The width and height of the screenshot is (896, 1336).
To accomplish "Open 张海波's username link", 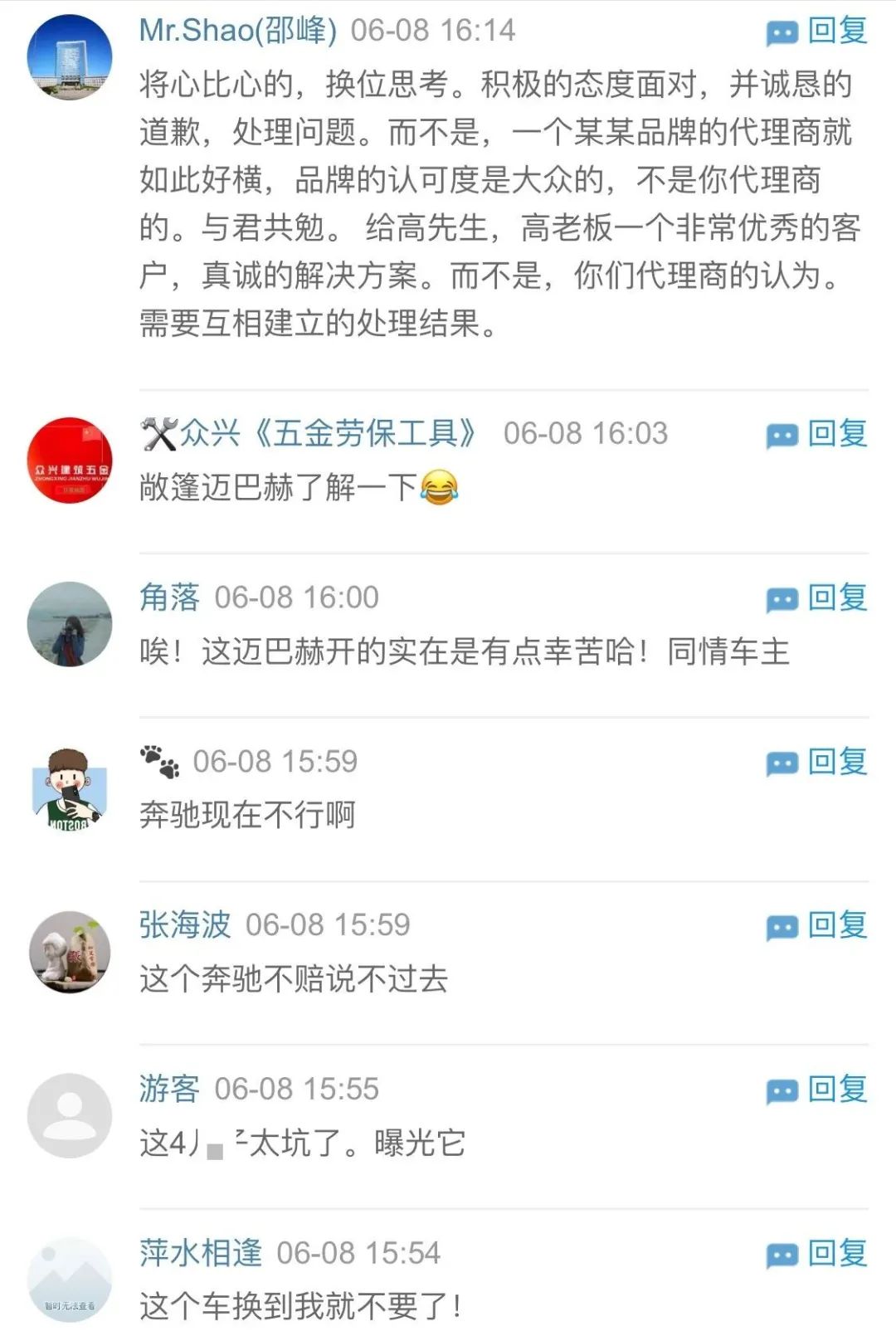I will [x=185, y=924].
